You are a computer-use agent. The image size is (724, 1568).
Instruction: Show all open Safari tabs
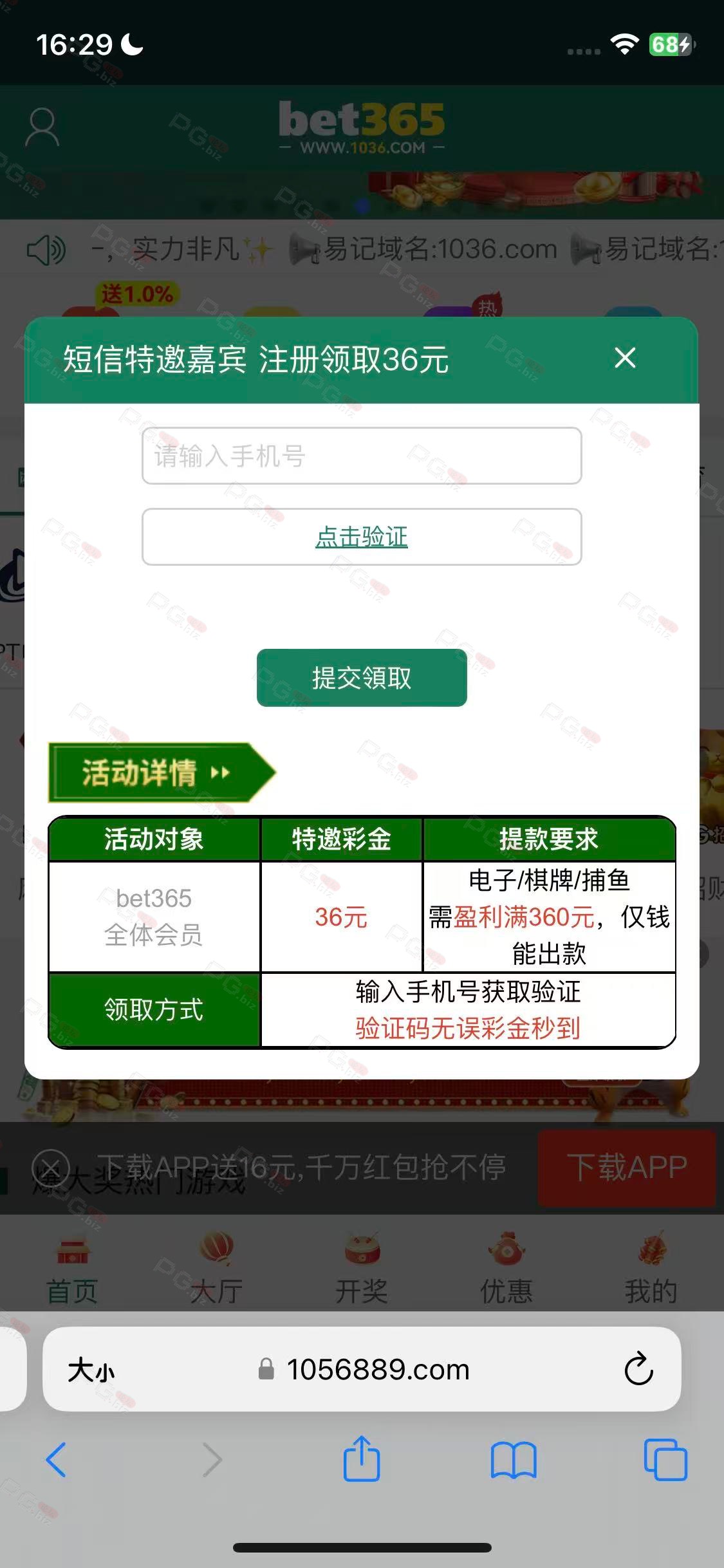coord(665,1459)
